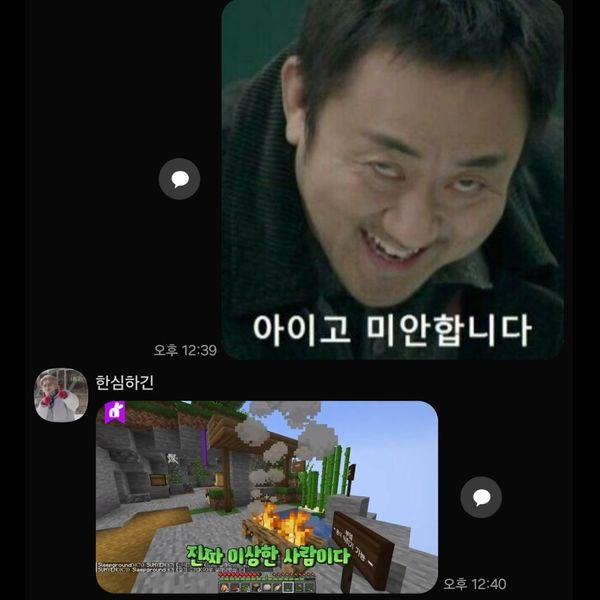Tap the comment bubble beside the Minecraft image

point(481,497)
